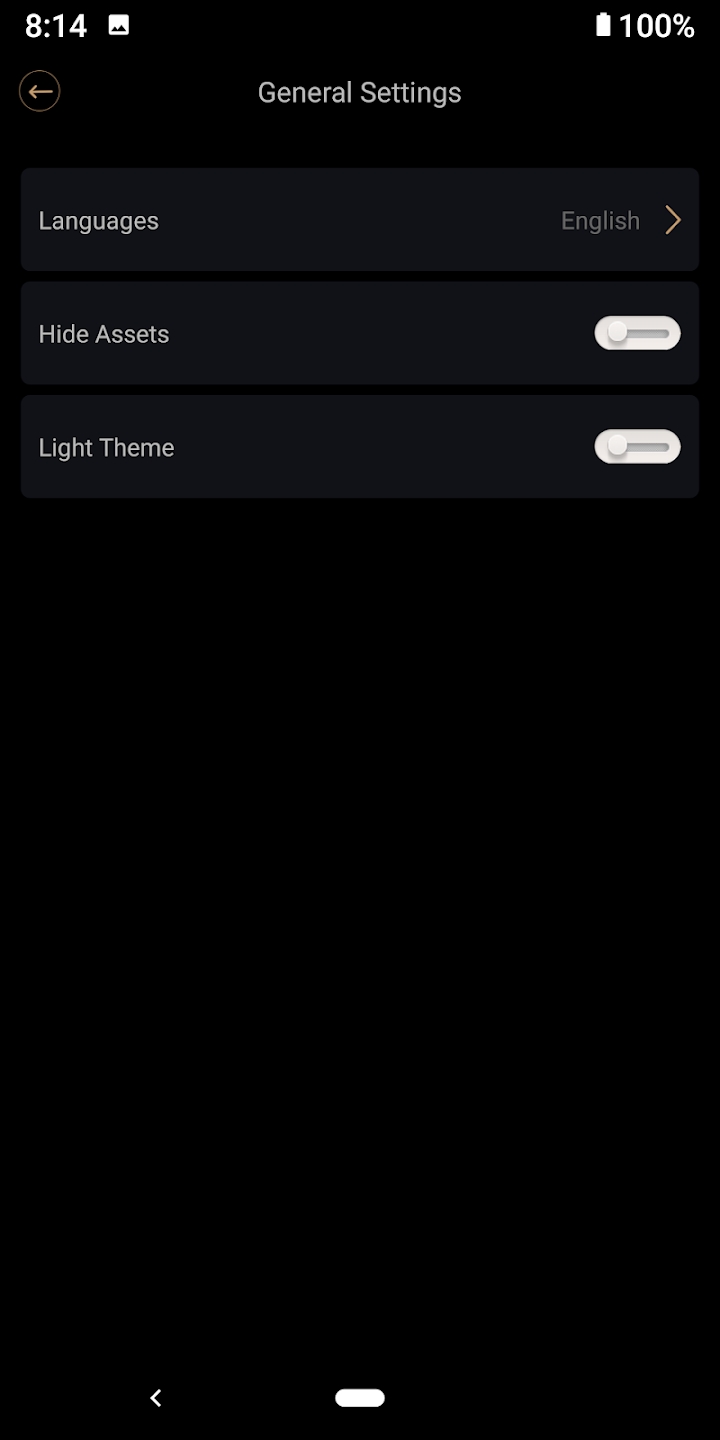The height and width of the screenshot is (1440, 720).
Task: Go back using the circled arrow icon
Action: [x=40, y=92]
